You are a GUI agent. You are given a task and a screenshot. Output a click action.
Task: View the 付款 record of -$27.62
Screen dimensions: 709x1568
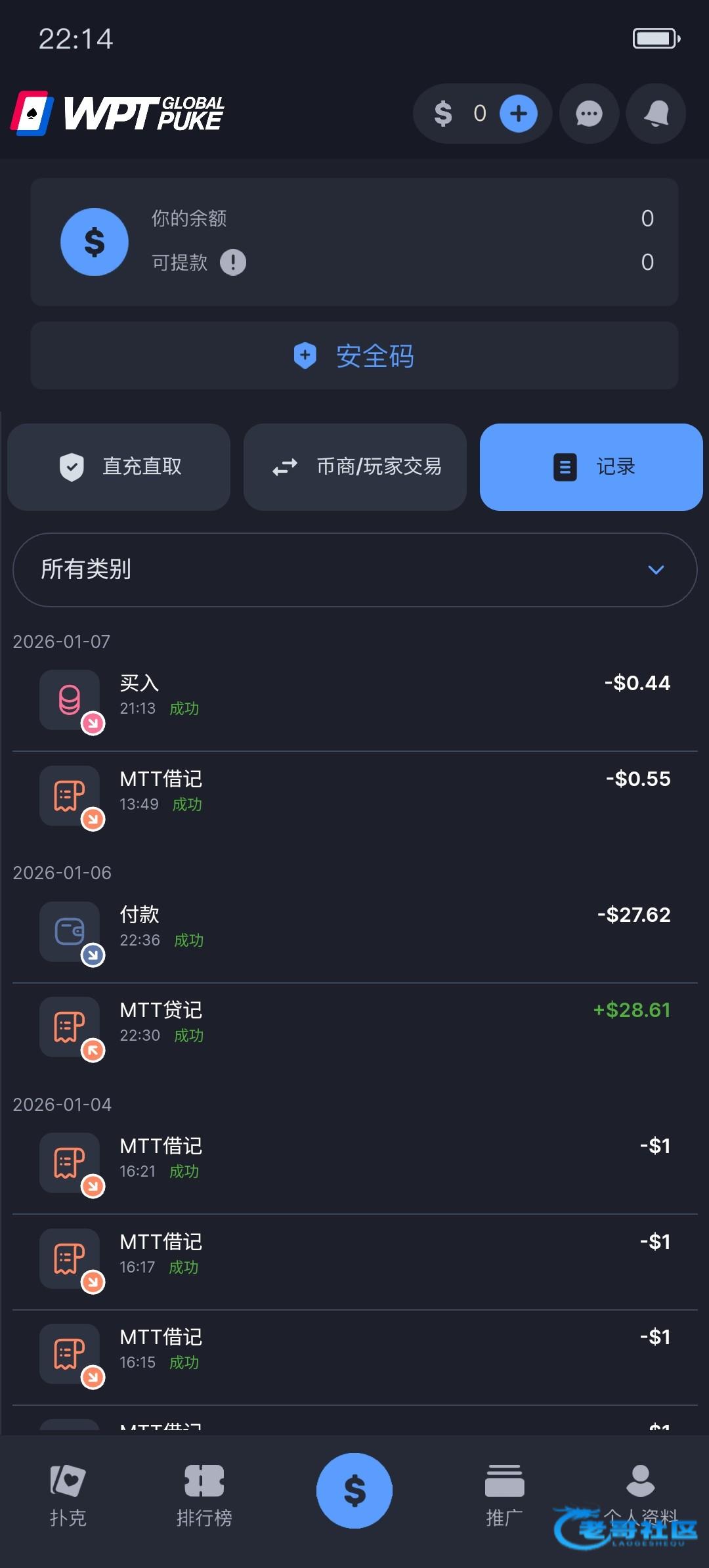[x=354, y=927]
